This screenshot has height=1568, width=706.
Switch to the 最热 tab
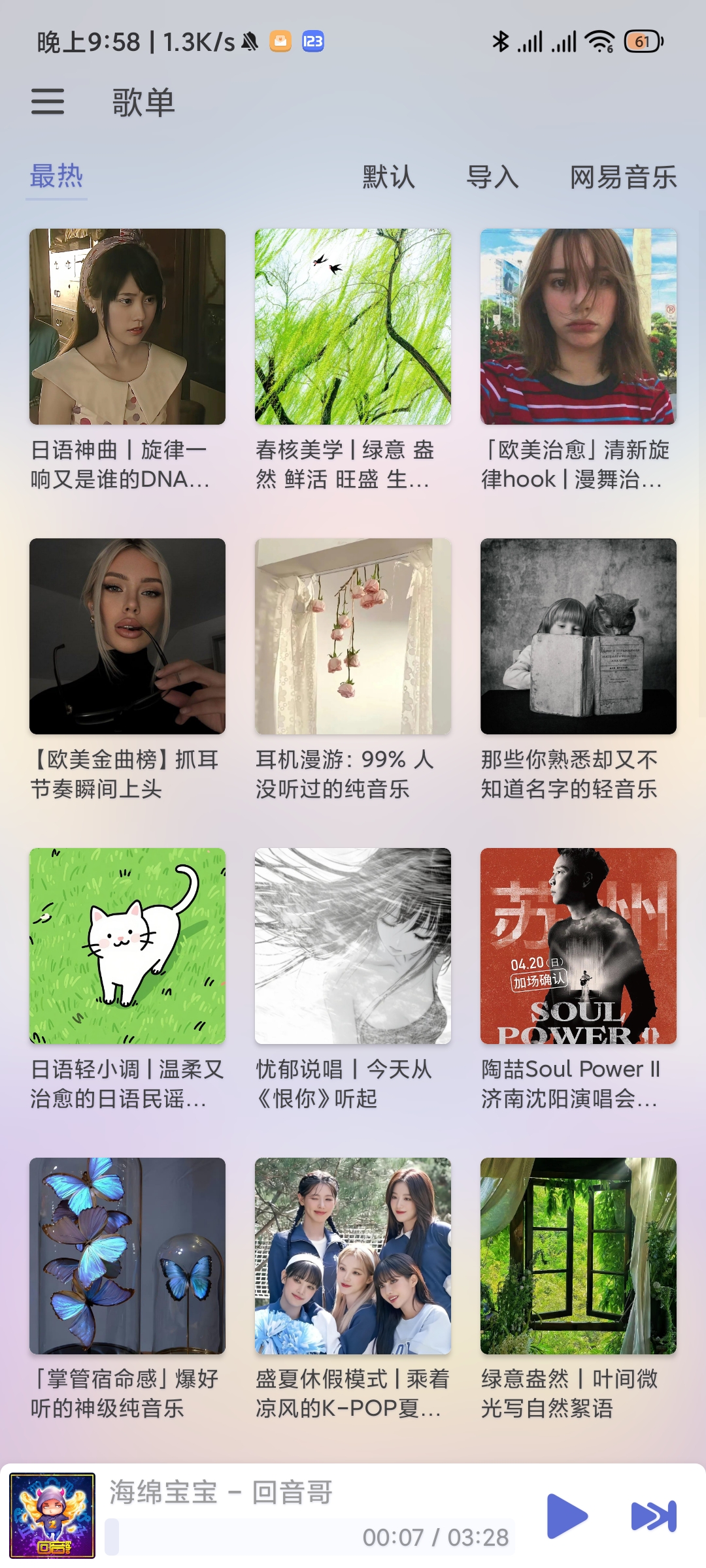(x=57, y=176)
